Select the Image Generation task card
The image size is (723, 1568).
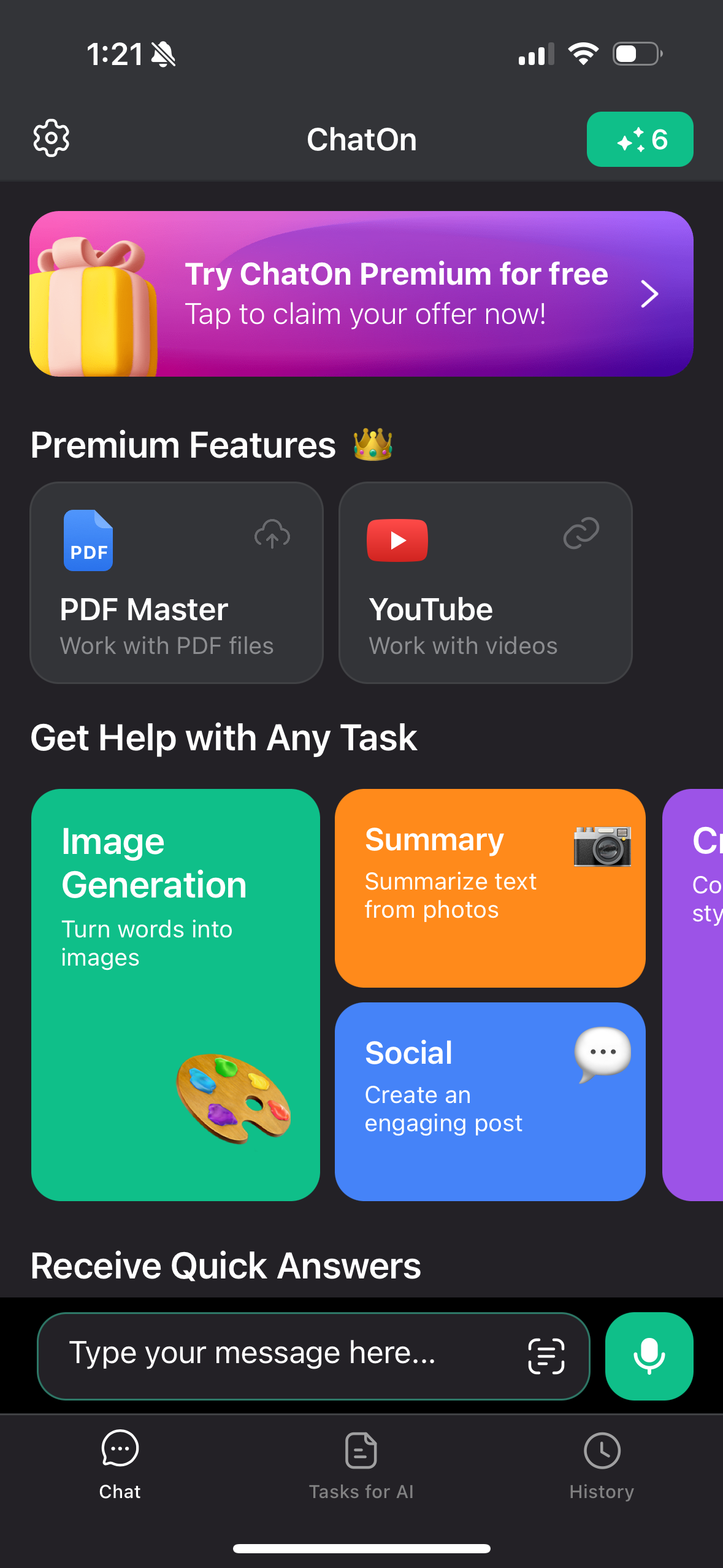coord(175,994)
